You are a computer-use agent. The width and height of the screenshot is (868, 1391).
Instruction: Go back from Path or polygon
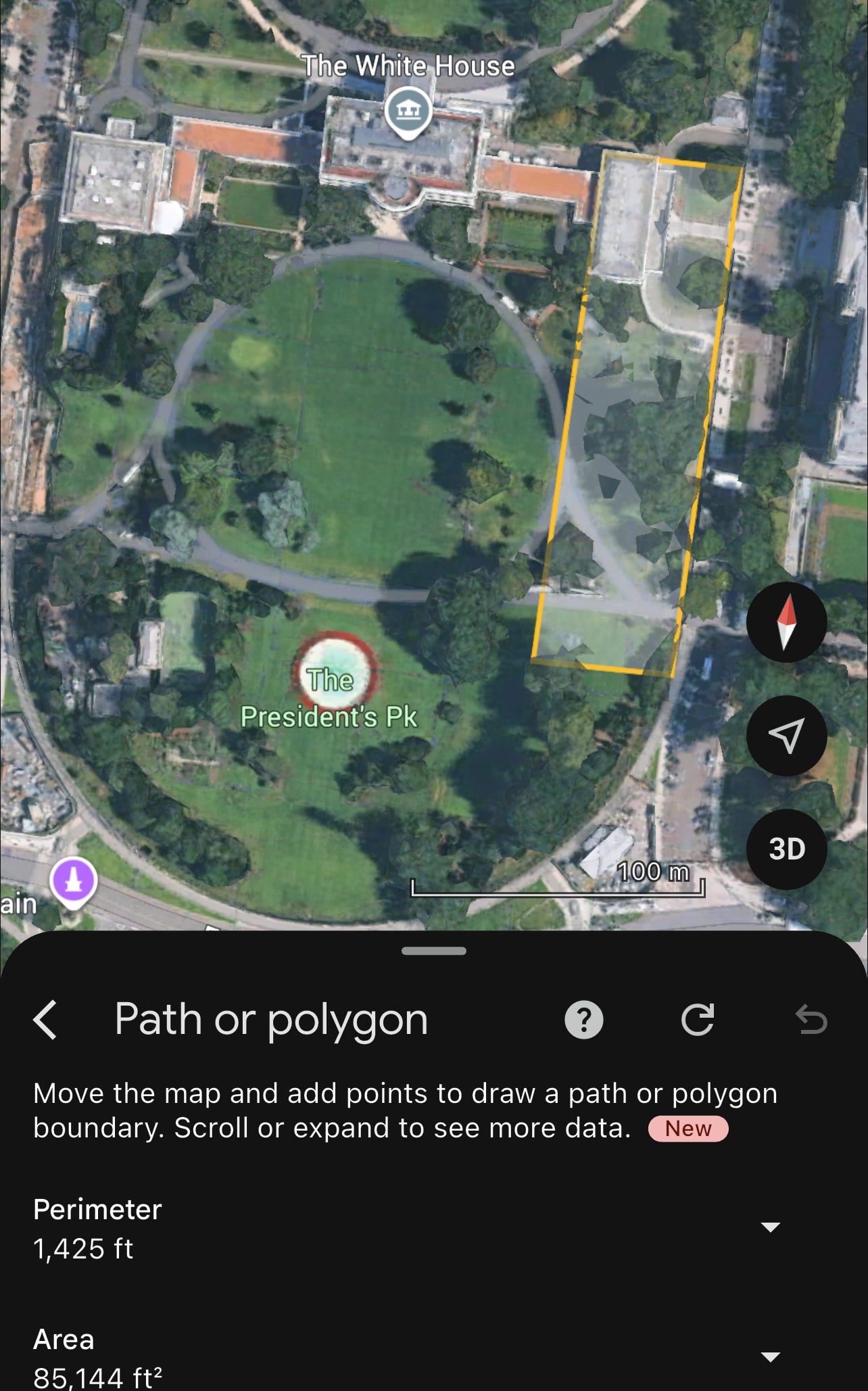coord(45,1019)
